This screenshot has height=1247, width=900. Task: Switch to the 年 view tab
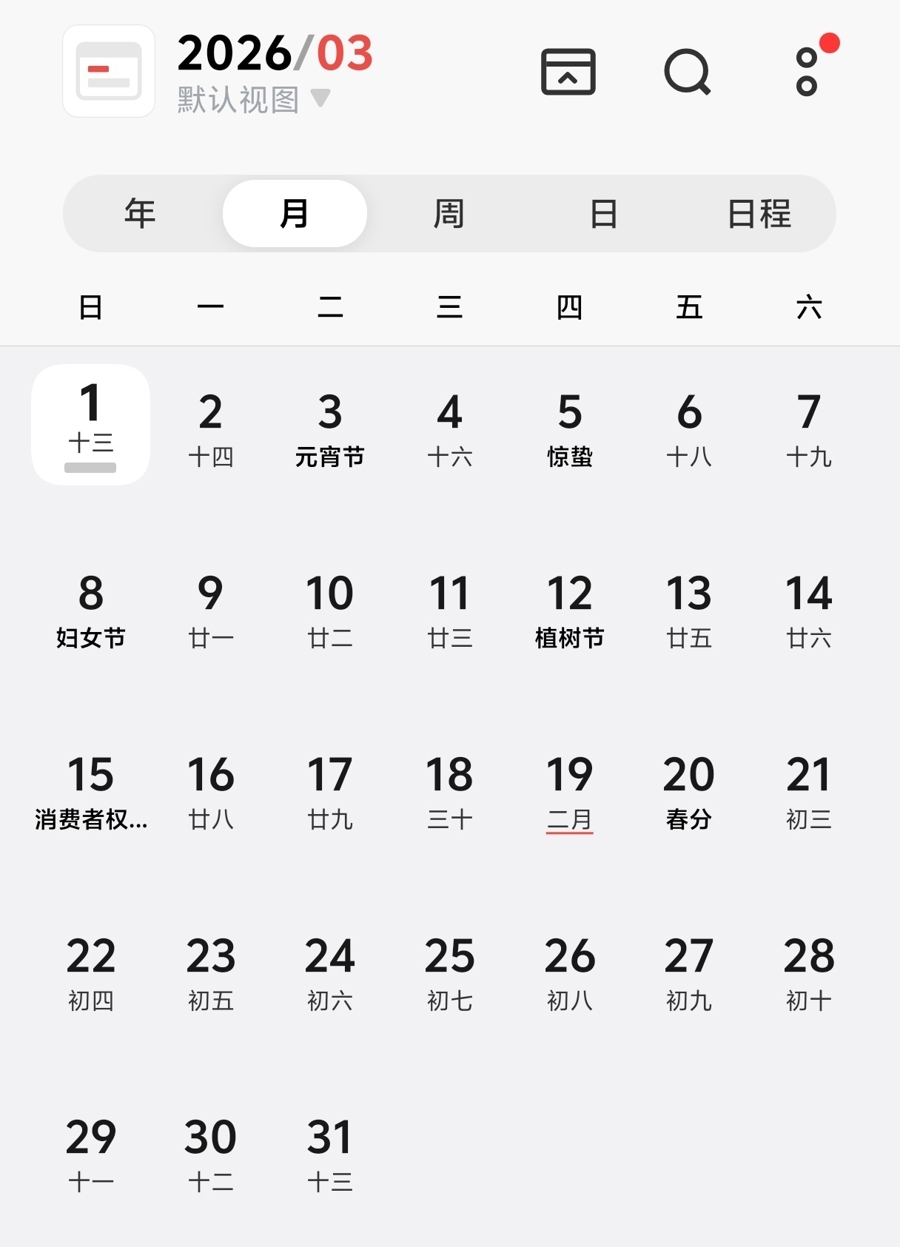coord(140,213)
